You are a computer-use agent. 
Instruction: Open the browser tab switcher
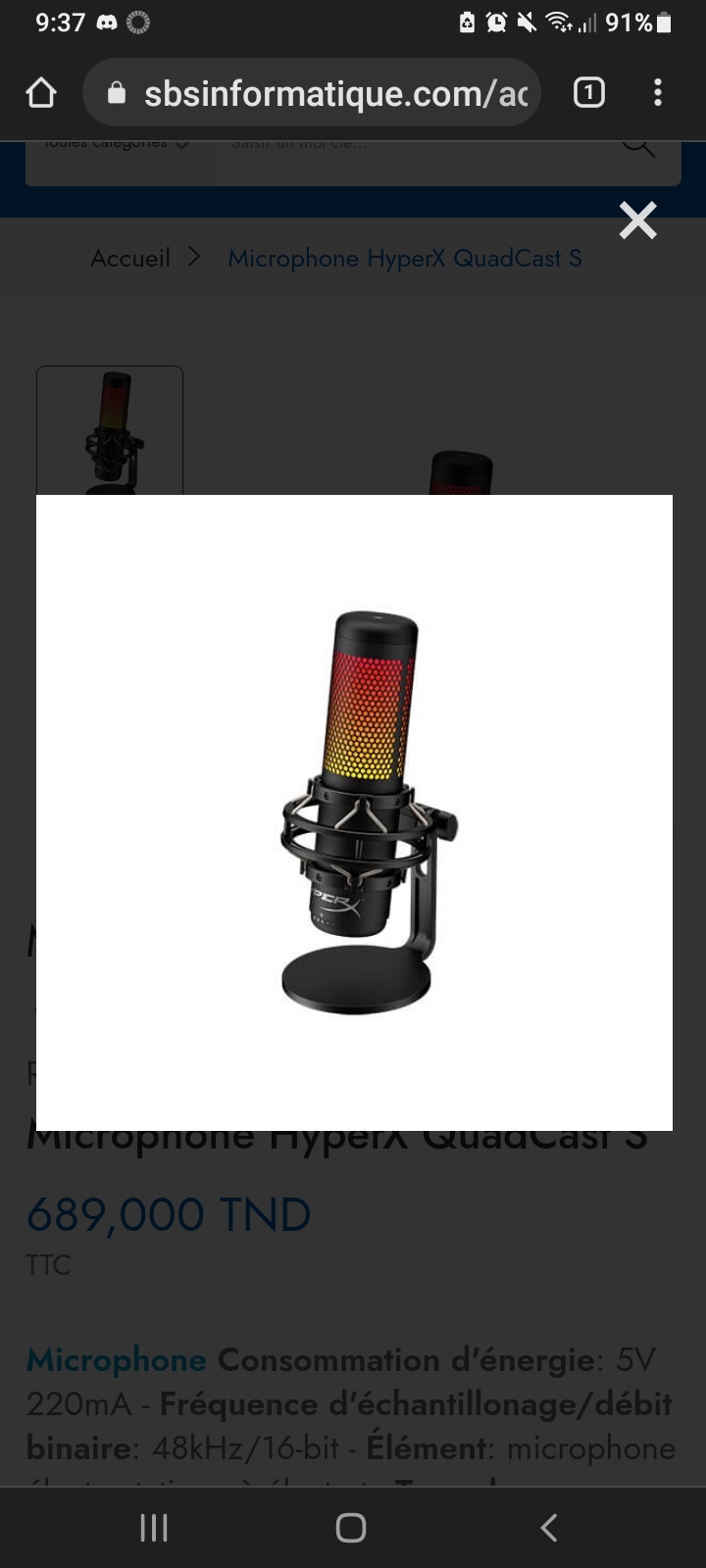[588, 93]
